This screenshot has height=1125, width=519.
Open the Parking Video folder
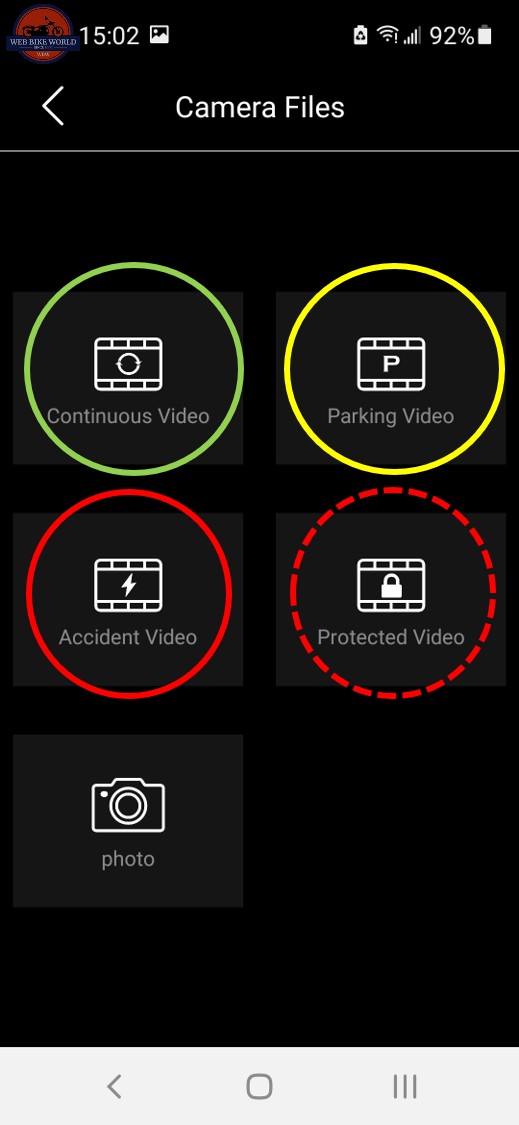click(x=391, y=377)
